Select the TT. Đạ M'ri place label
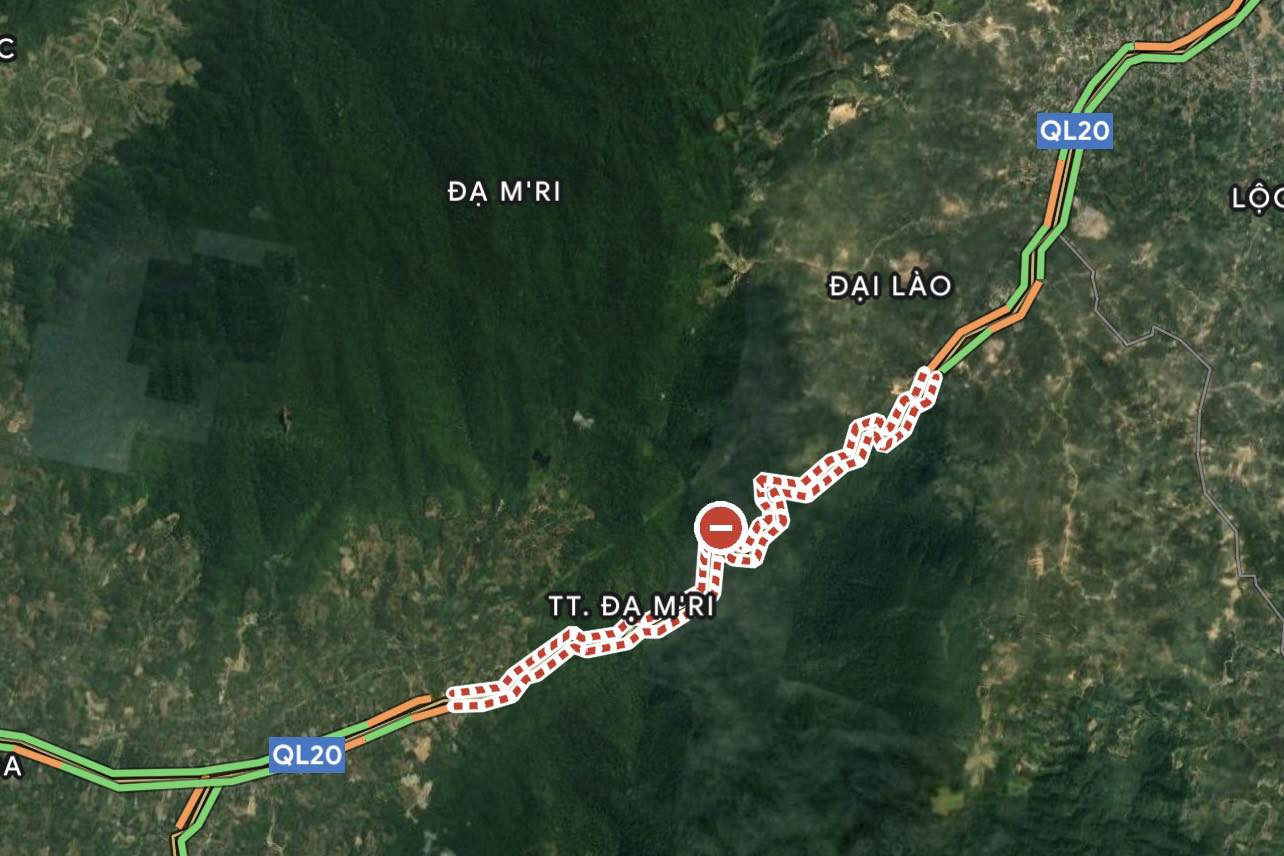This screenshot has width=1284, height=856. [x=632, y=606]
